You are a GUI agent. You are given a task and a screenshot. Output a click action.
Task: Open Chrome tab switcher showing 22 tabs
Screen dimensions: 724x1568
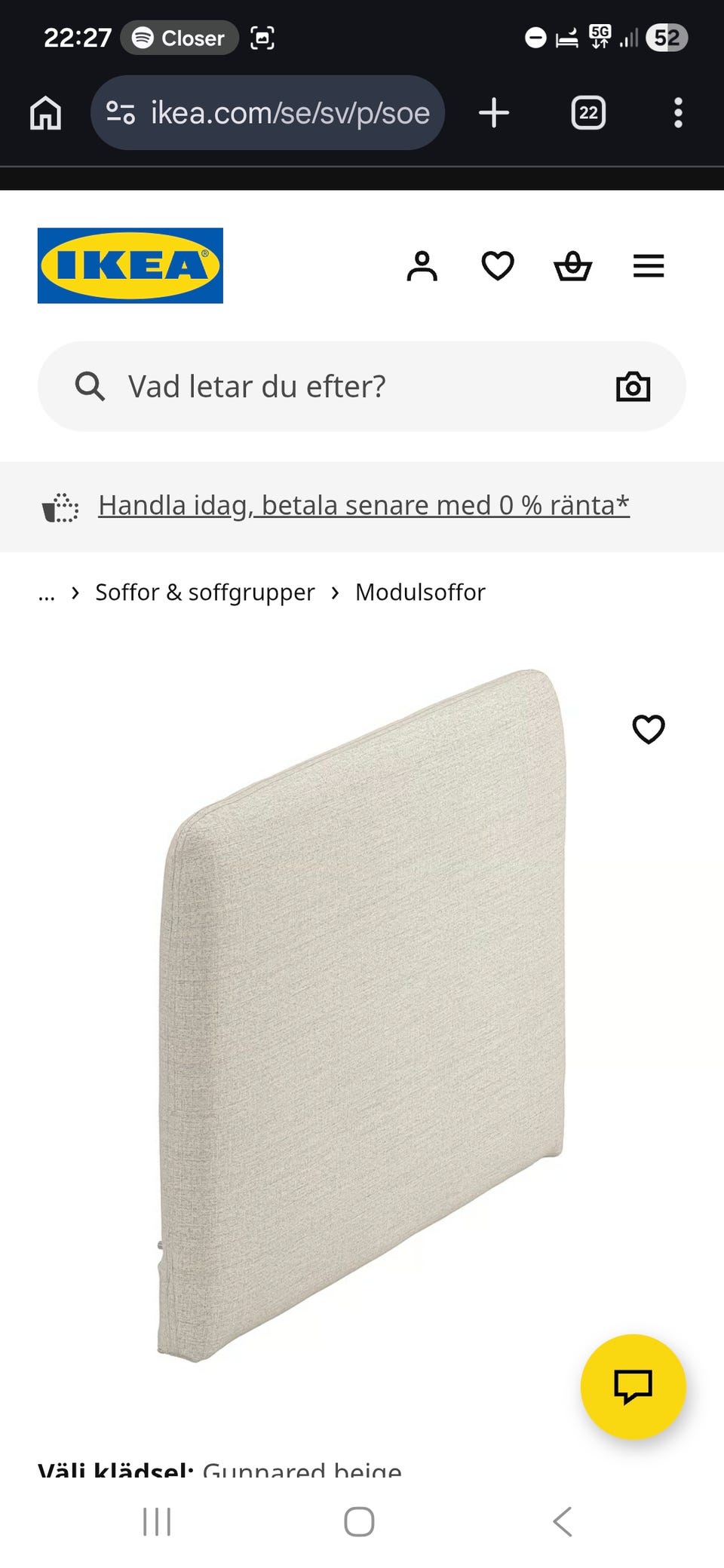click(587, 113)
